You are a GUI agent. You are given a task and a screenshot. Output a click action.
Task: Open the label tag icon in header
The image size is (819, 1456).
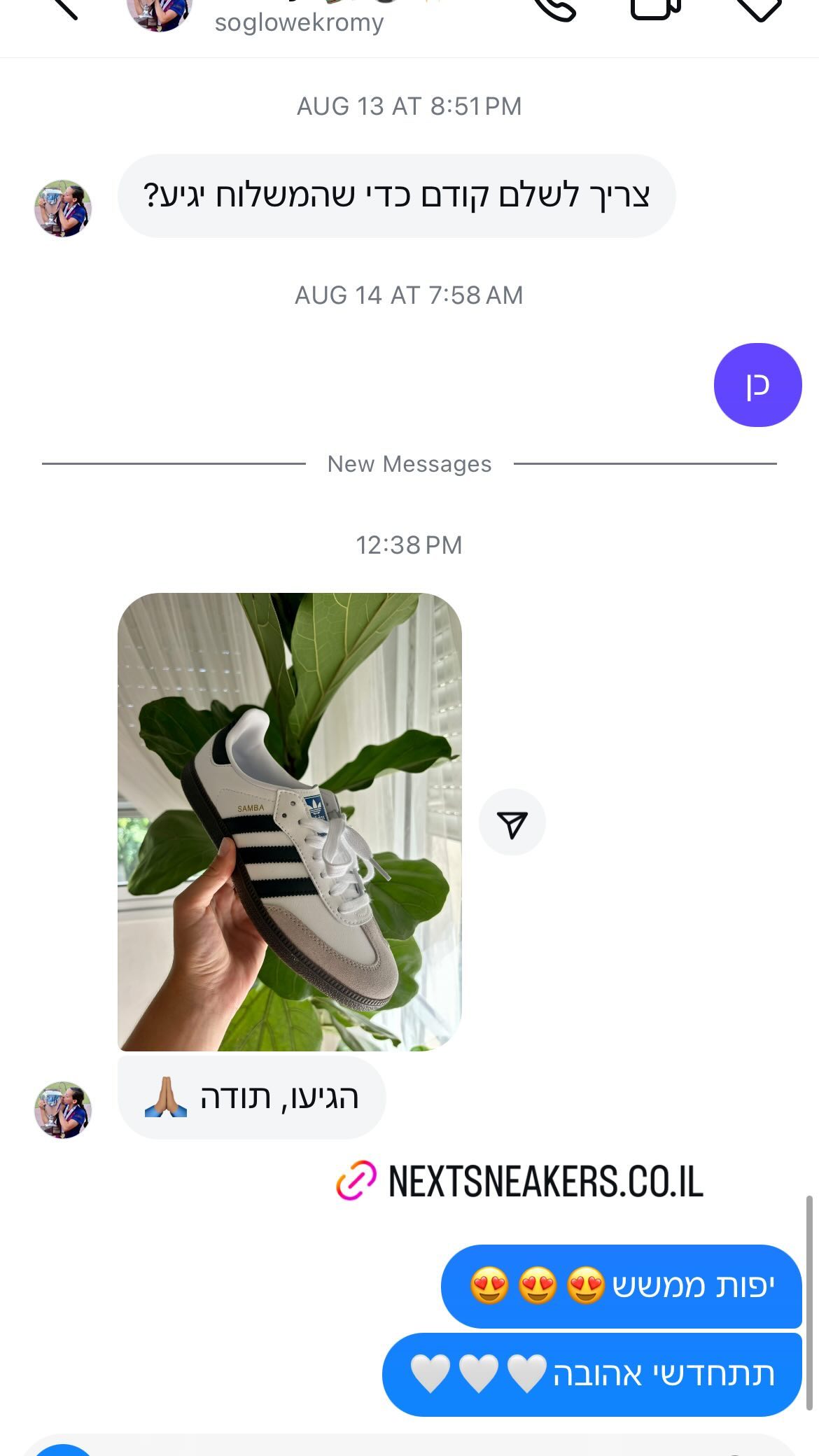[x=760, y=8]
